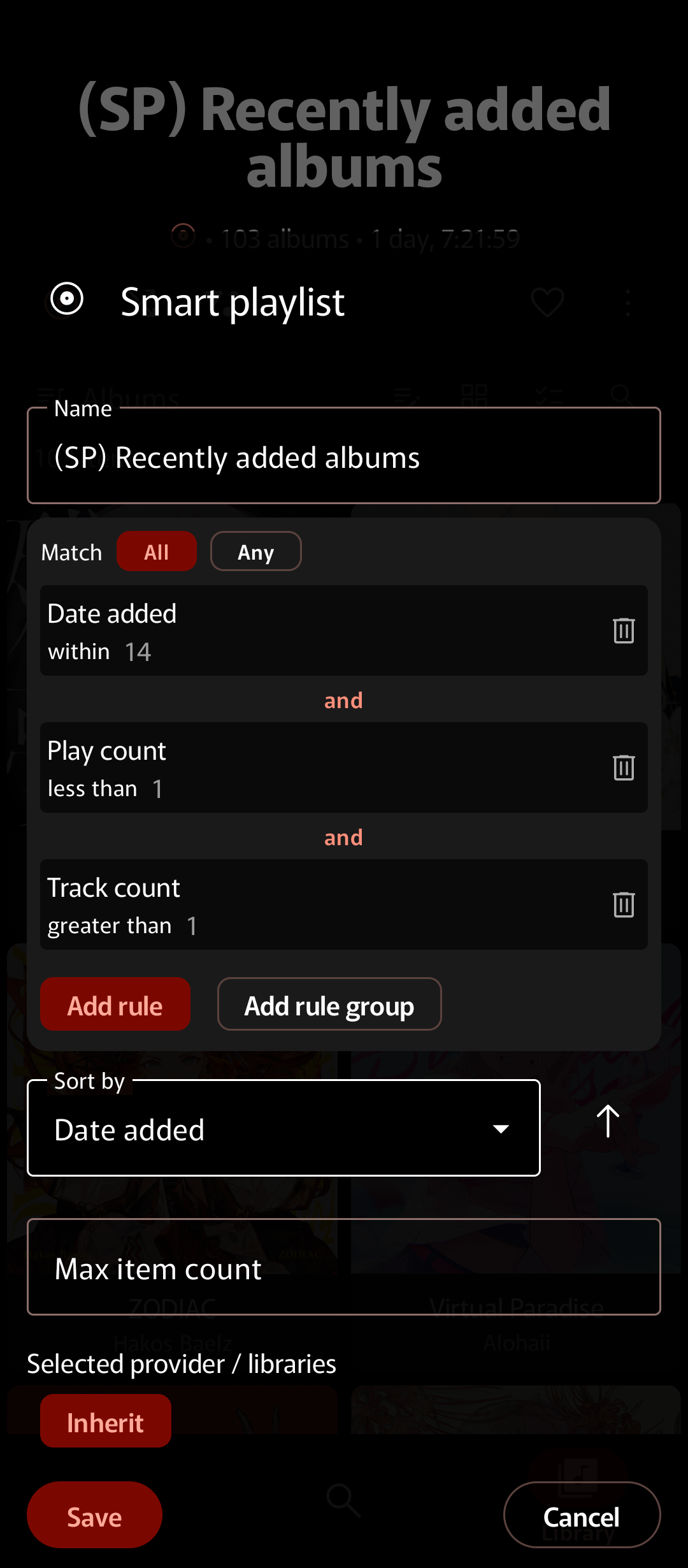This screenshot has width=688, height=1568.
Task: Delete the Play count rule
Action: tap(624, 767)
